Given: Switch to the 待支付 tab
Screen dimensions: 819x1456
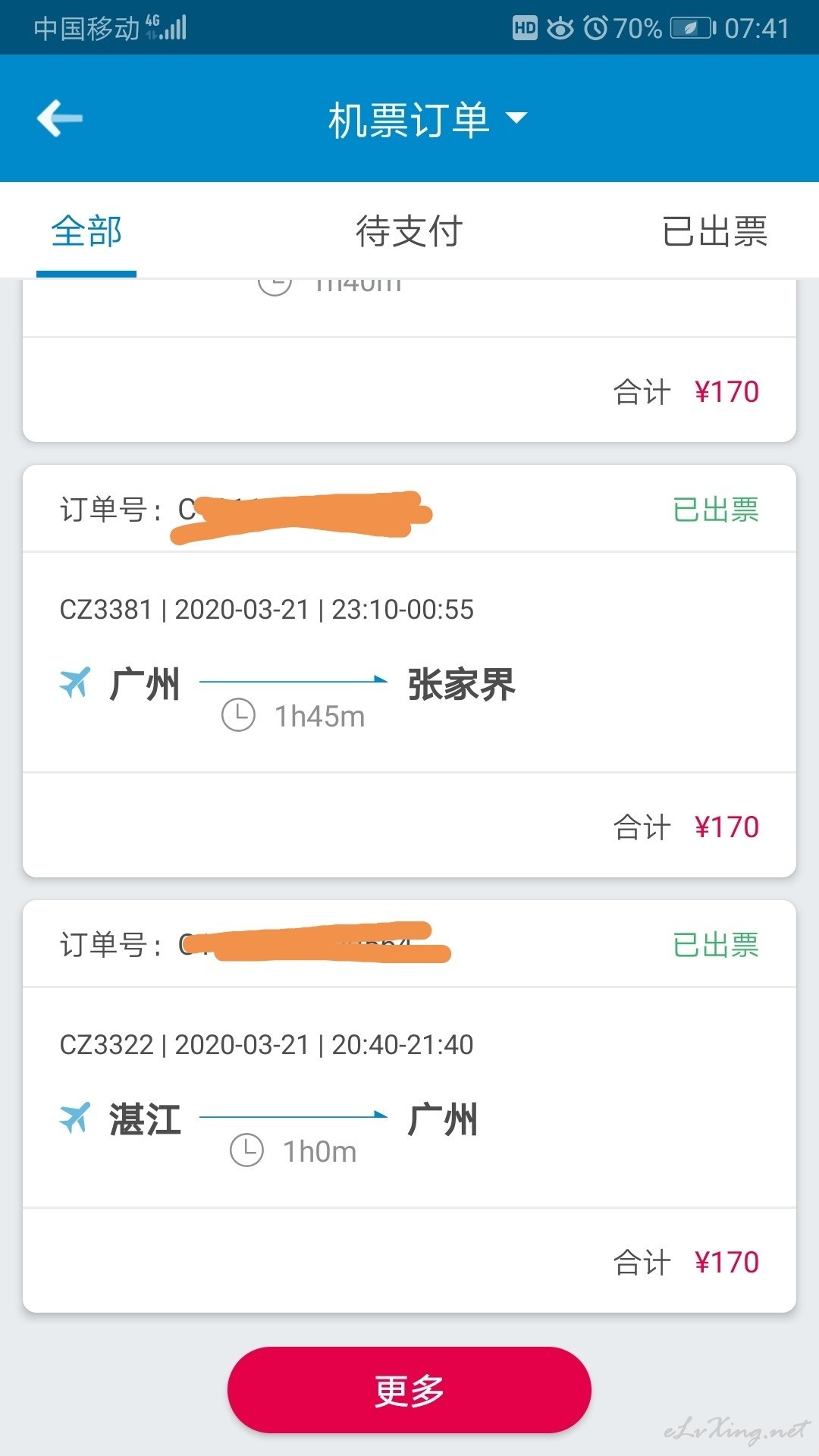Looking at the screenshot, I should coord(409,231).
